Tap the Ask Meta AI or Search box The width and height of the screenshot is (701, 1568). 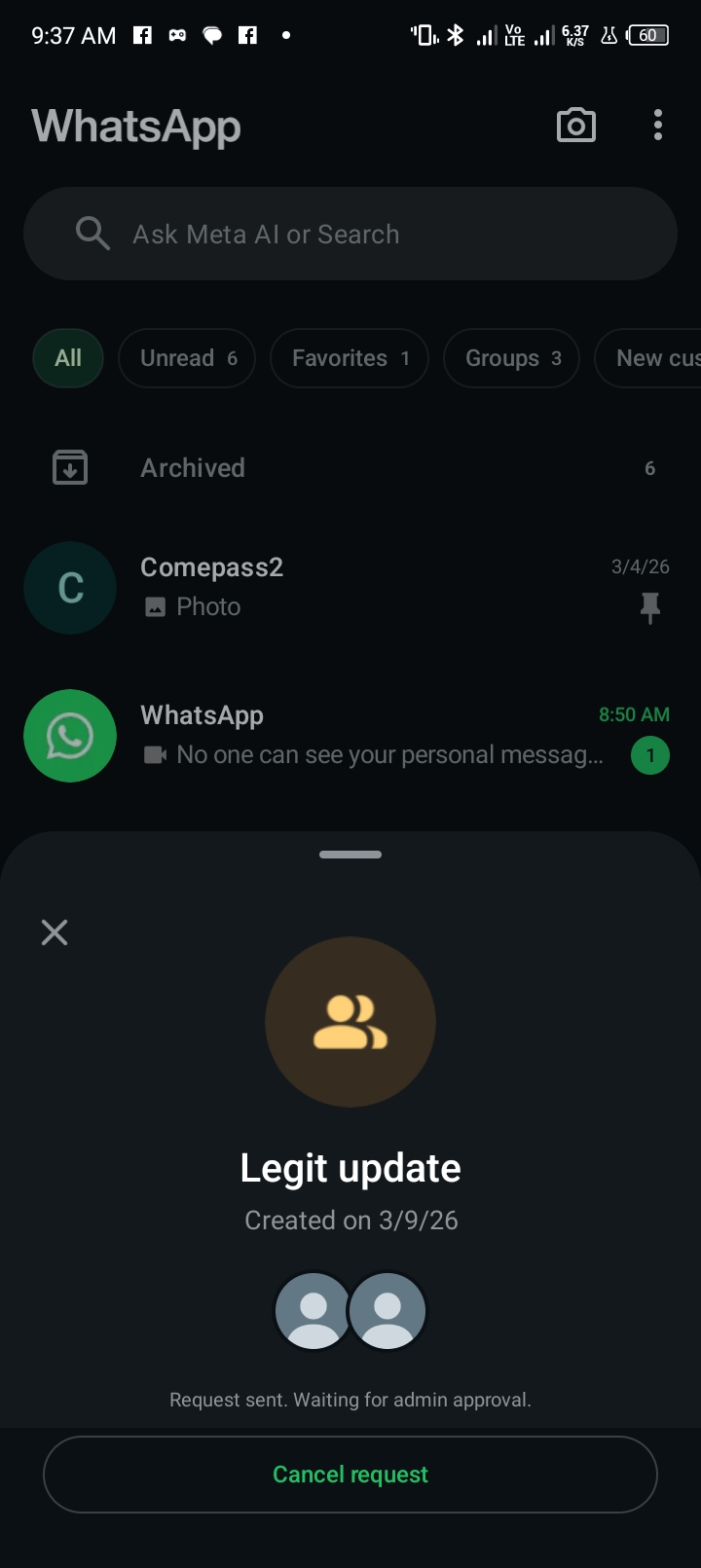coord(350,234)
